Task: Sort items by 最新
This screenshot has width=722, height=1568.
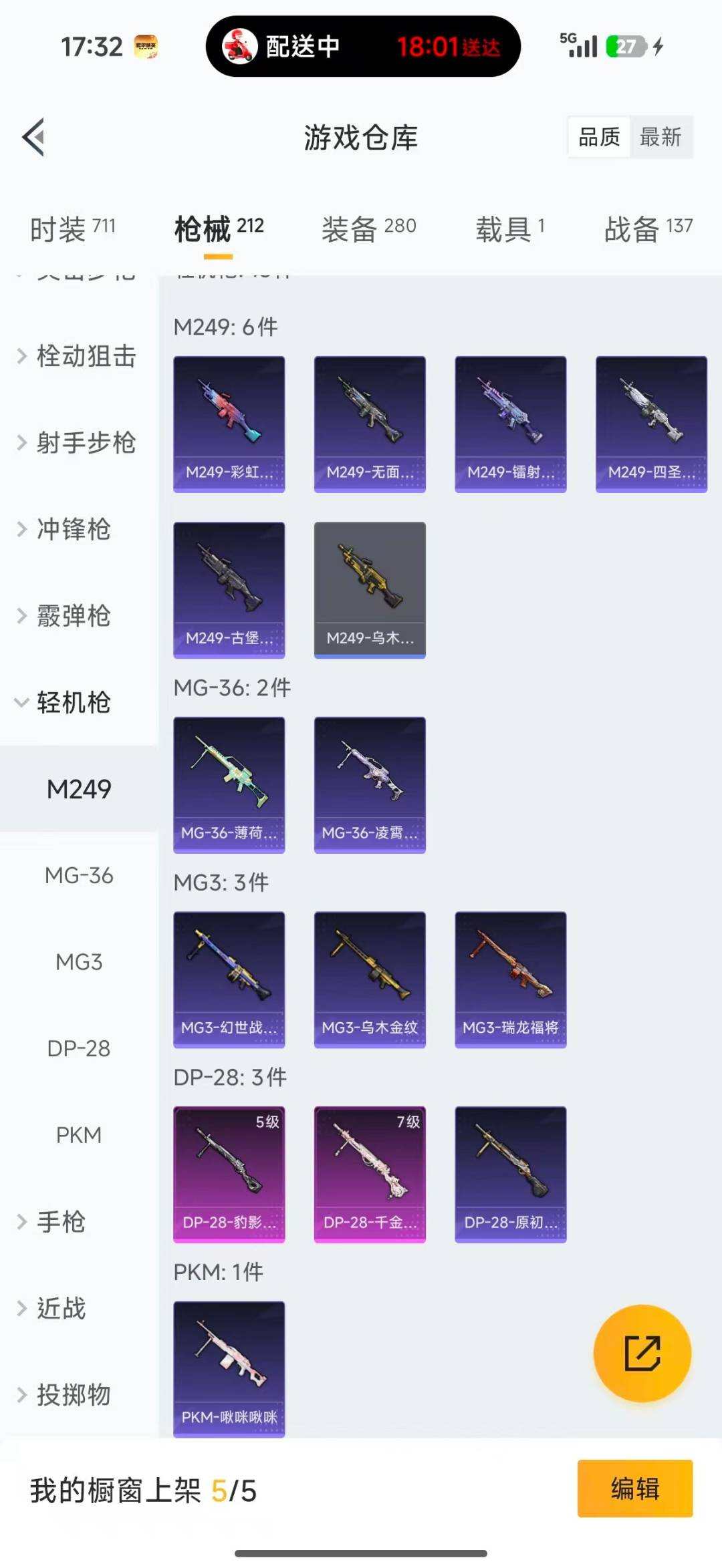Action: tap(660, 137)
